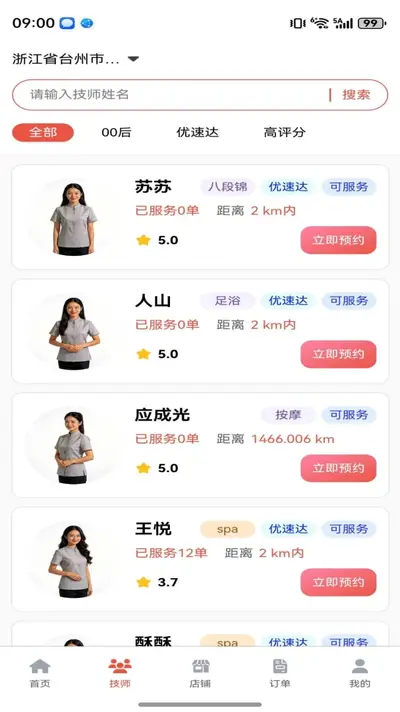Tap the 搜索 button
The width and height of the screenshot is (400, 712).
[356, 94]
